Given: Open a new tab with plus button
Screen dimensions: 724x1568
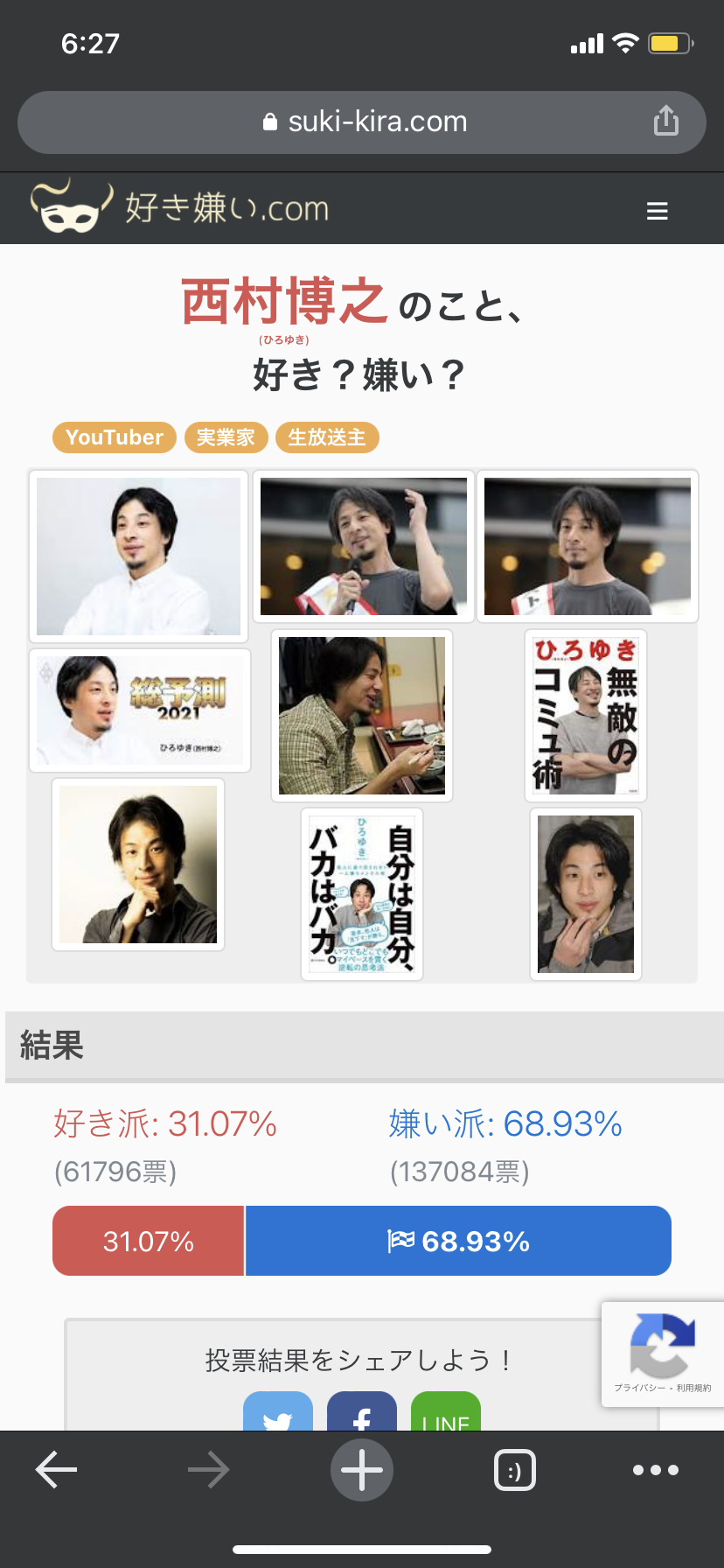Looking at the screenshot, I should pyautogui.click(x=362, y=1470).
